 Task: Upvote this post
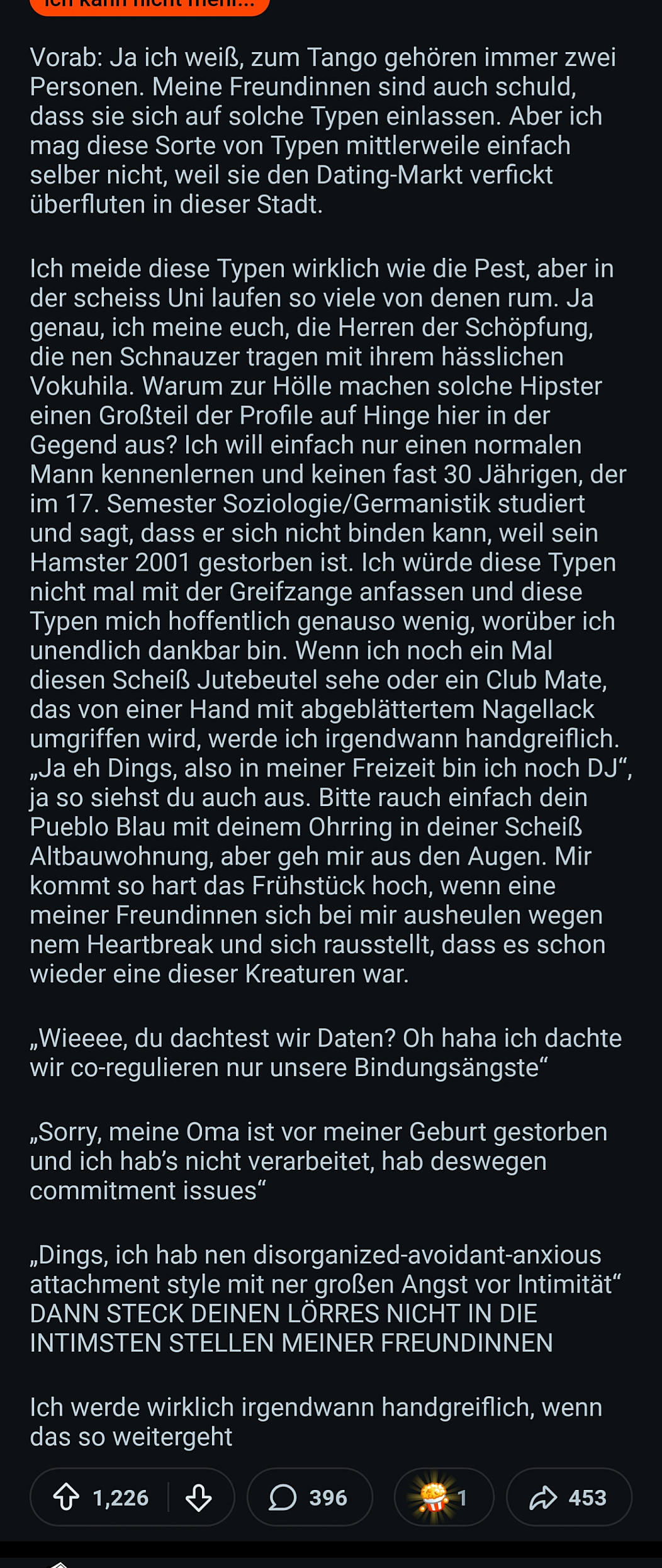67,1497
